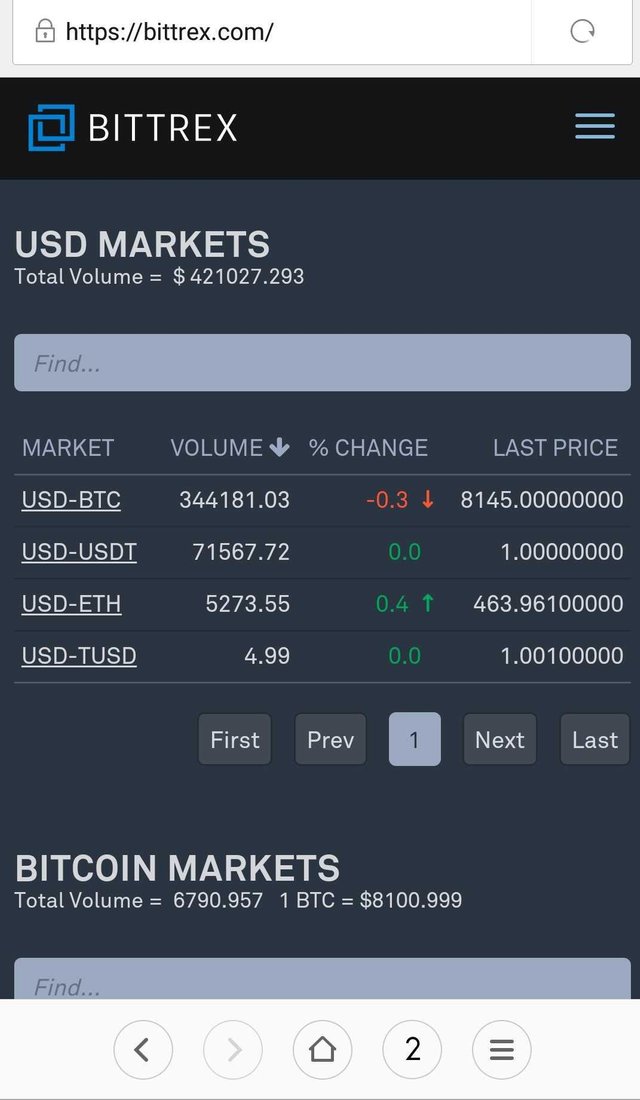Open the browser options menu
The image size is (640, 1100).
501,1049
